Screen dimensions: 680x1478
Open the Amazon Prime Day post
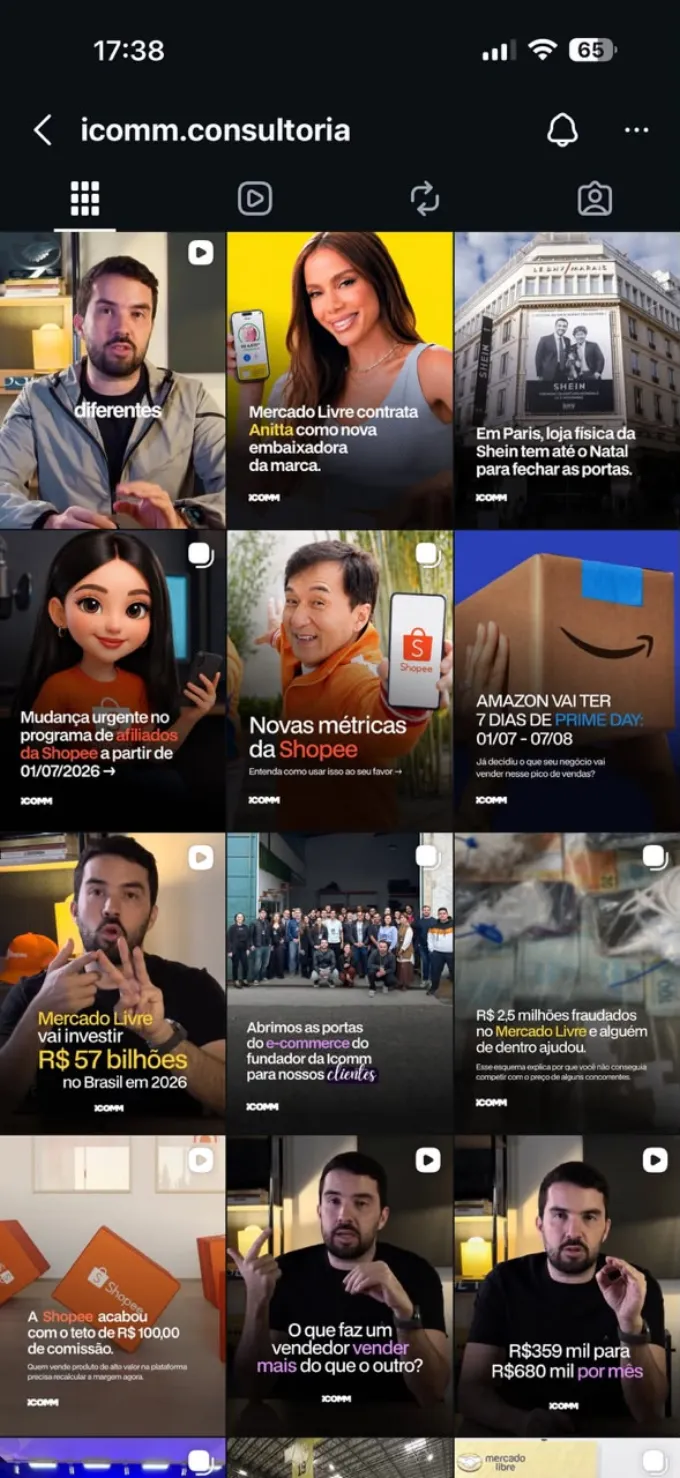[567, 681]
